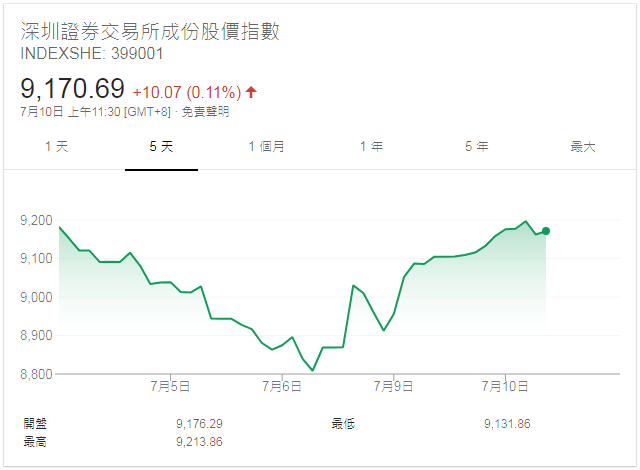Select the 5 天 chart tab
640x470 pixels.
pos(161,146)
